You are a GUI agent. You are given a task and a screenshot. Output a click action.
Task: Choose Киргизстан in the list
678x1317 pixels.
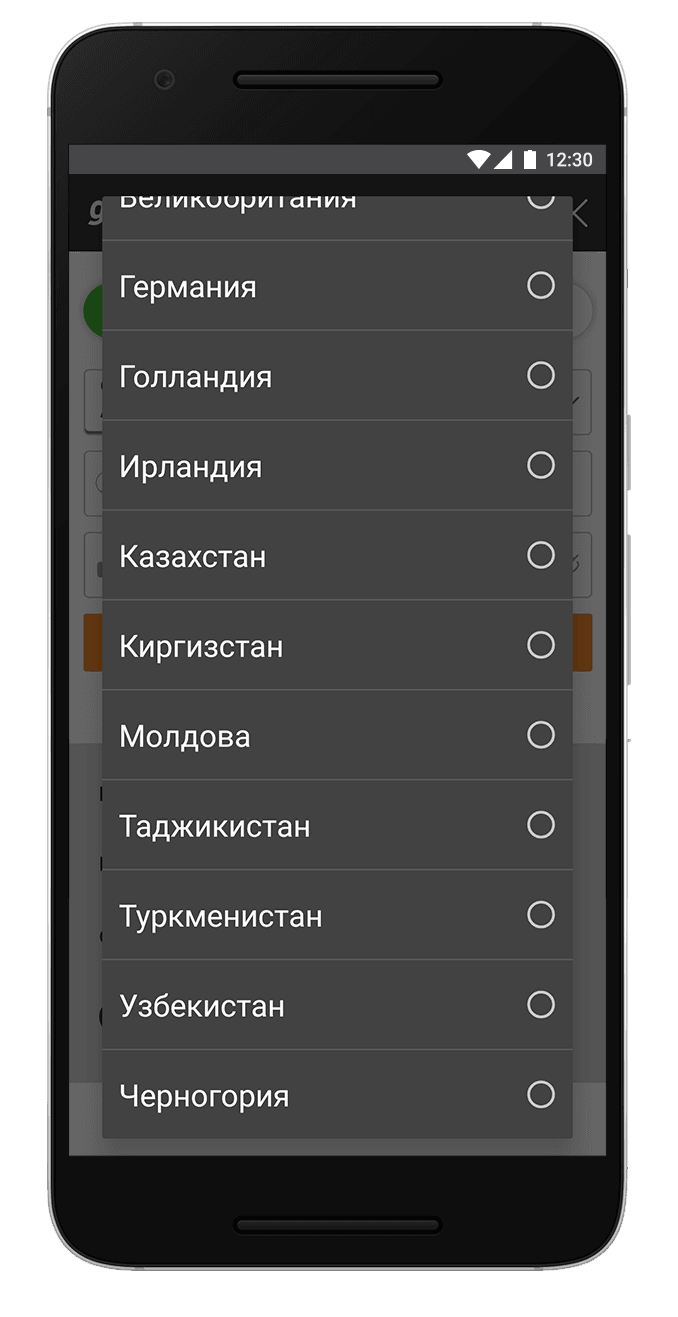tap(337, 646)
